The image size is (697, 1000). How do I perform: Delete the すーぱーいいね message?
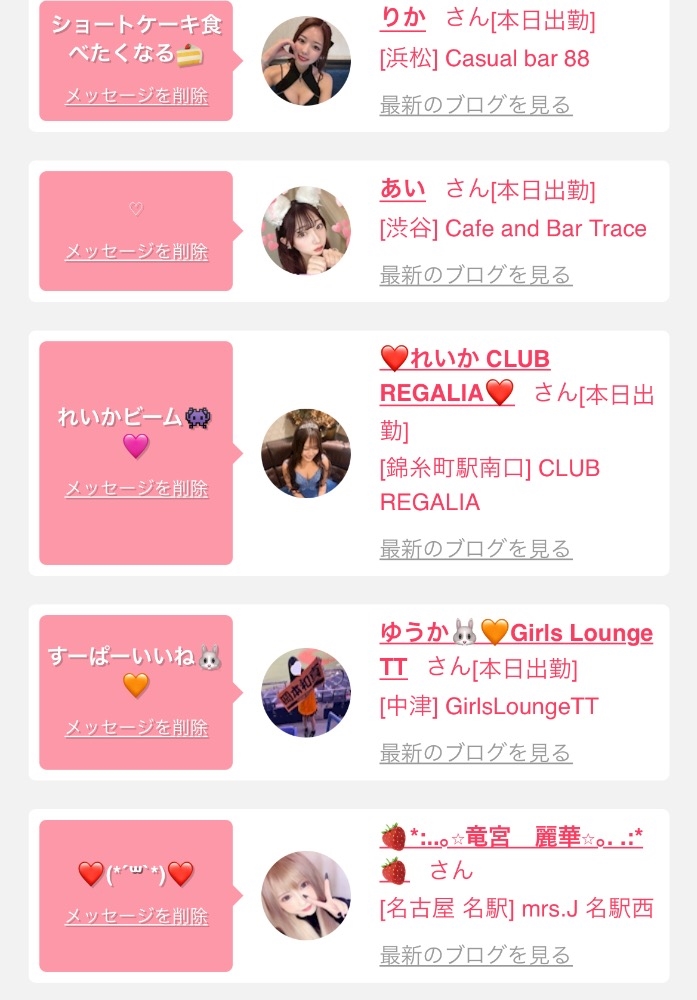(x=136, y=727)
